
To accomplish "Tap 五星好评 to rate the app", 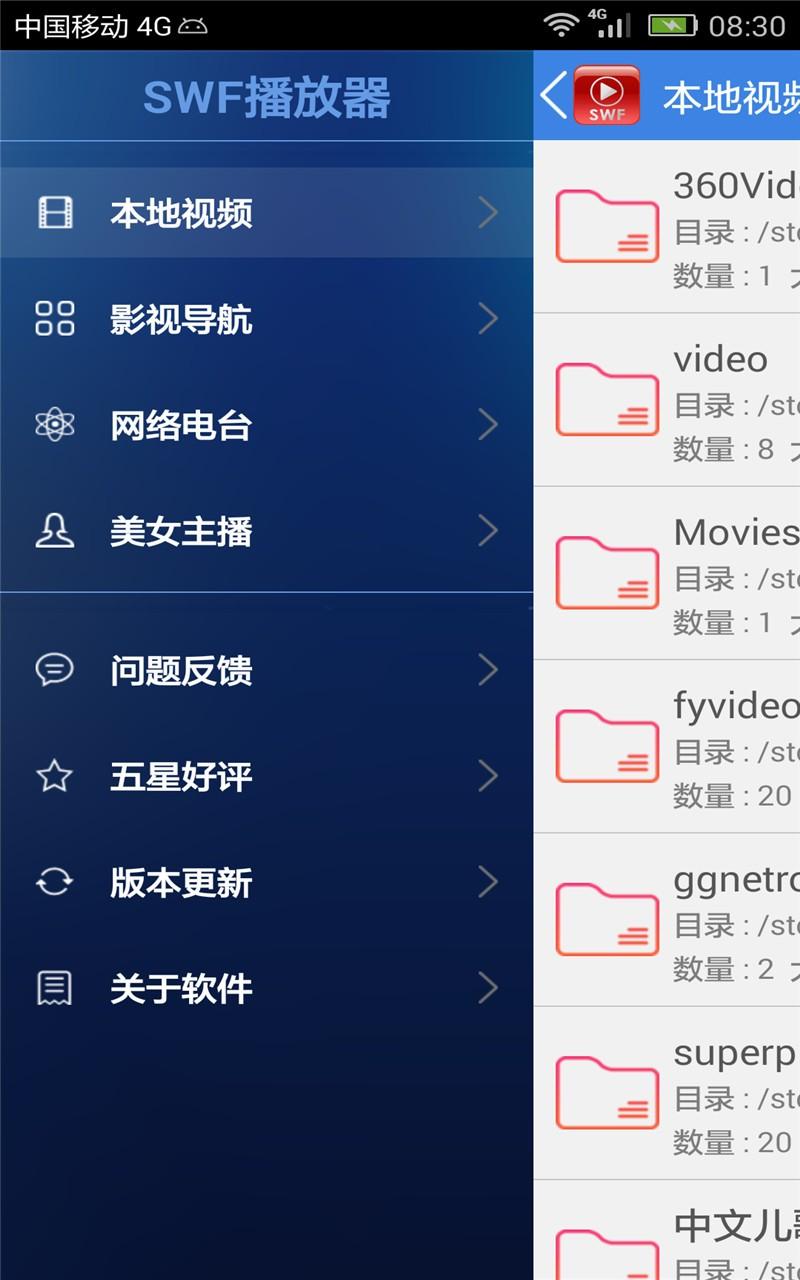I will pyautogui.click(x=266, y=776).
